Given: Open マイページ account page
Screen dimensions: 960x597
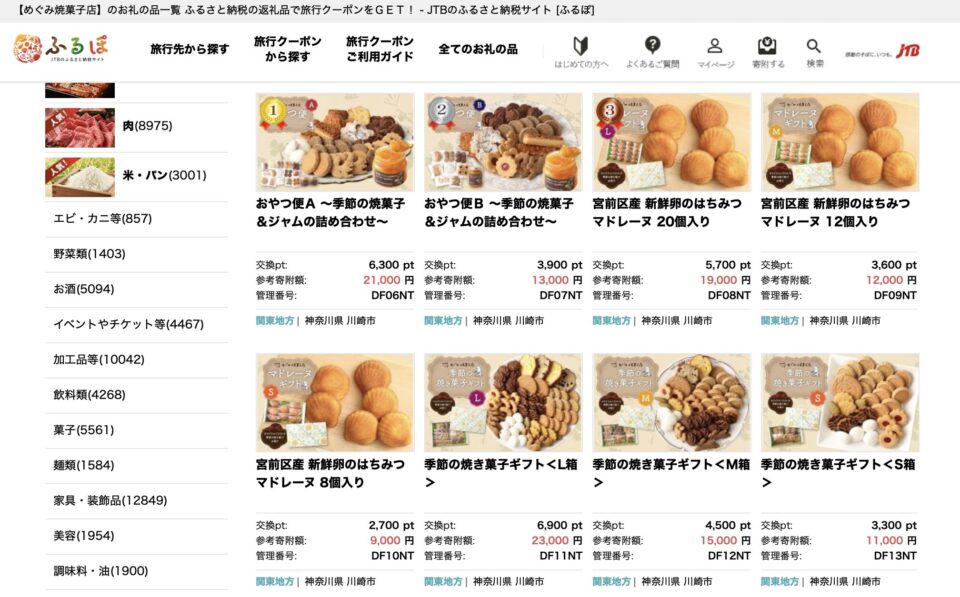Looking at the screenshot, I should coord(714,52).
